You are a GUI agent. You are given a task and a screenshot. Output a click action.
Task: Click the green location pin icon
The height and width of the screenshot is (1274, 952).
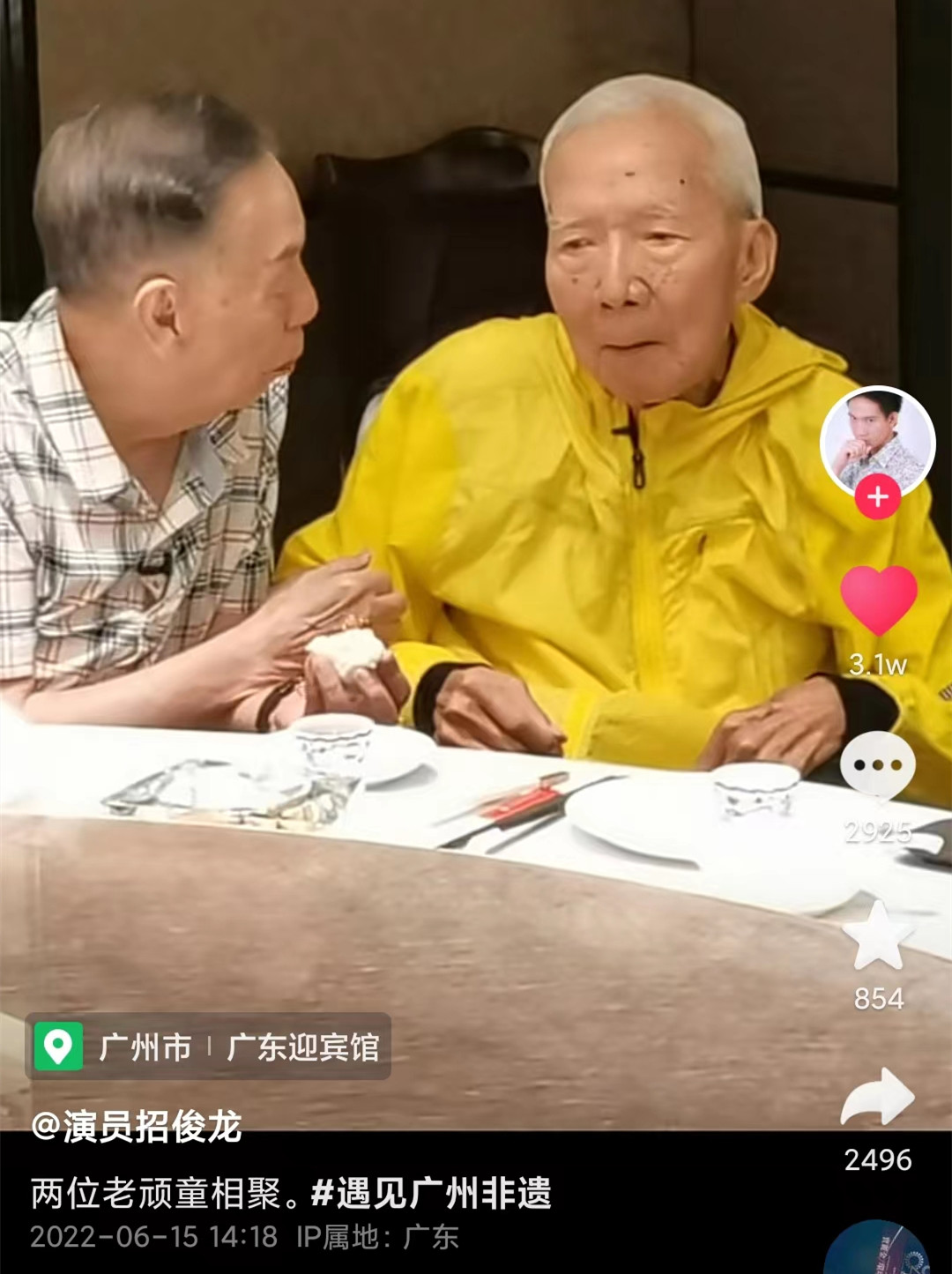[x=56, y=1047]
